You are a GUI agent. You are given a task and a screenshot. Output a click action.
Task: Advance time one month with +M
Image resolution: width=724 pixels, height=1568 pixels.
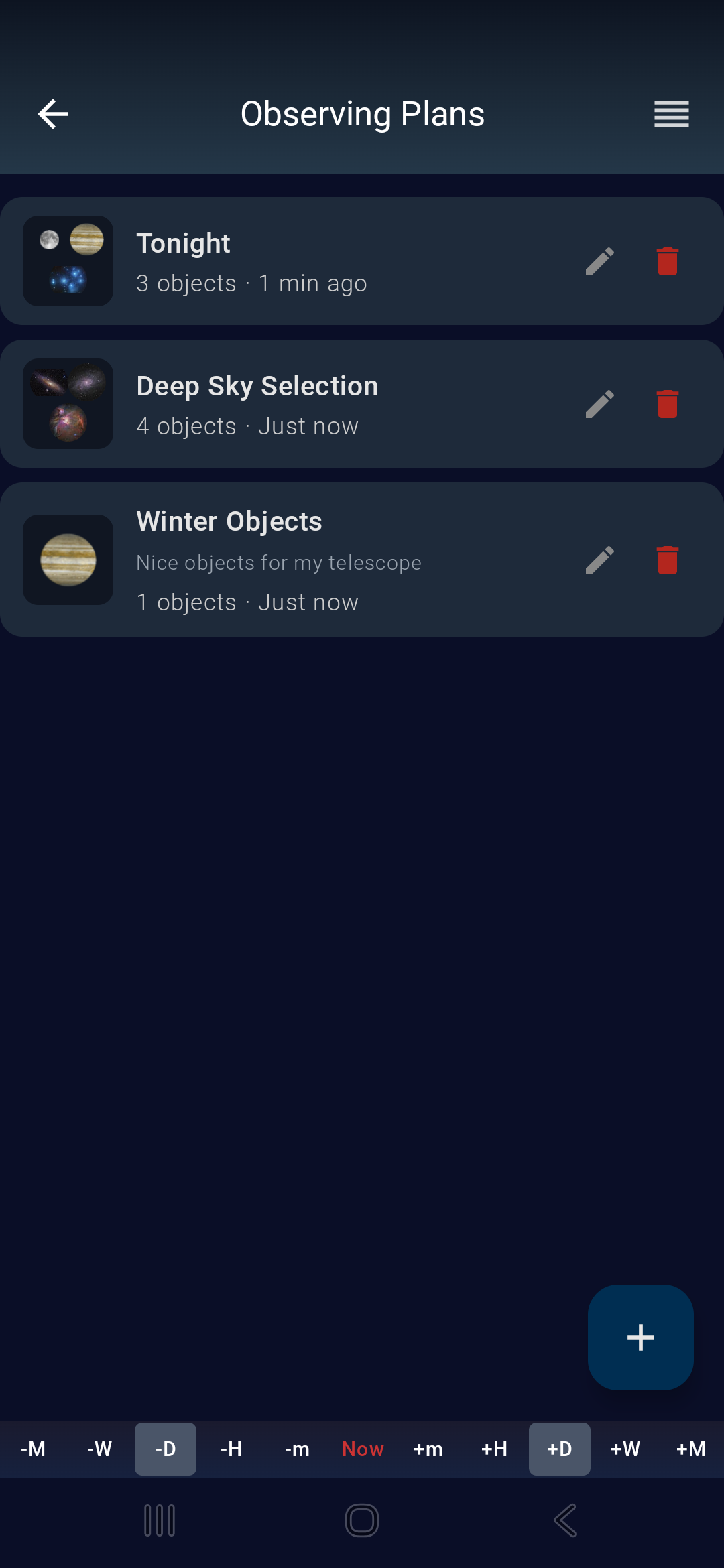coord(690,1449)
